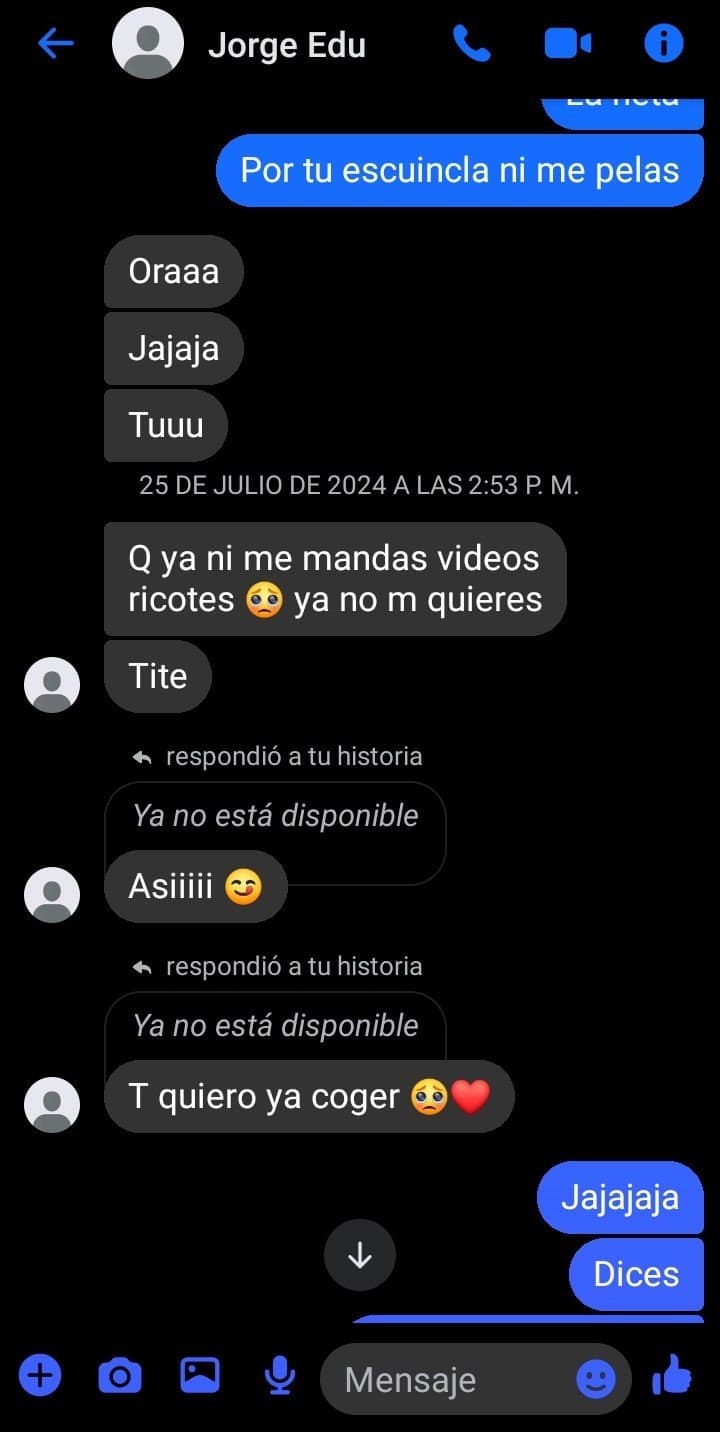Image resolution: width=720 pixels, height=1432 pixels.
Task: Open the emoji picker in message bar
Action: click(x=597, y=1379)
